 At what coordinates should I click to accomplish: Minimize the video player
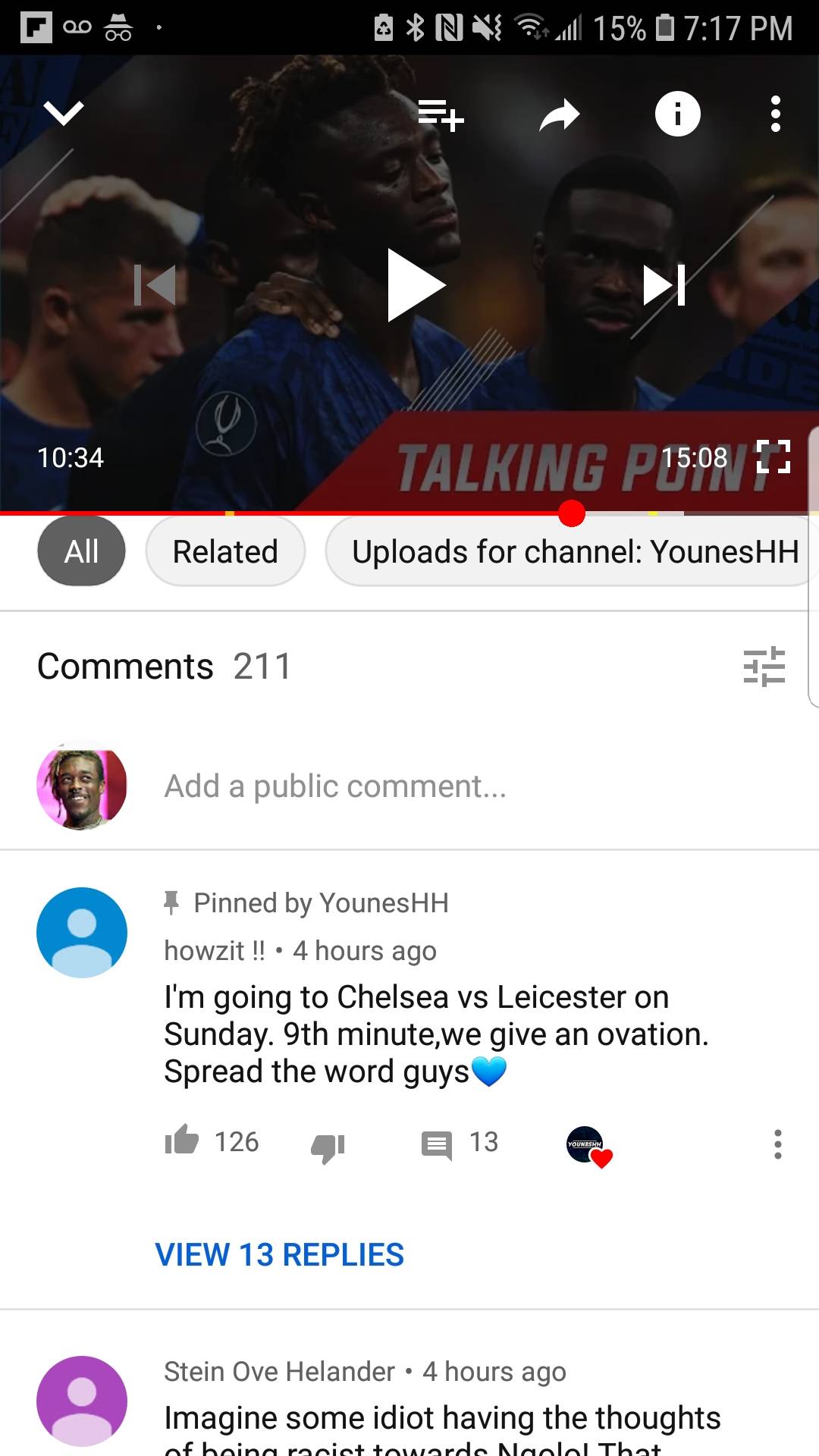click(64, 114)
